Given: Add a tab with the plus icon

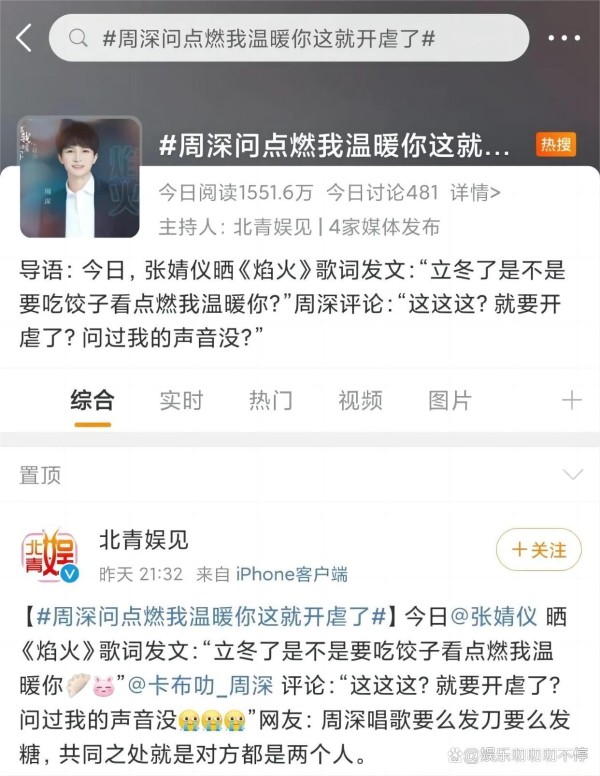Looking at the screenshot, I should tap(571, 401).
